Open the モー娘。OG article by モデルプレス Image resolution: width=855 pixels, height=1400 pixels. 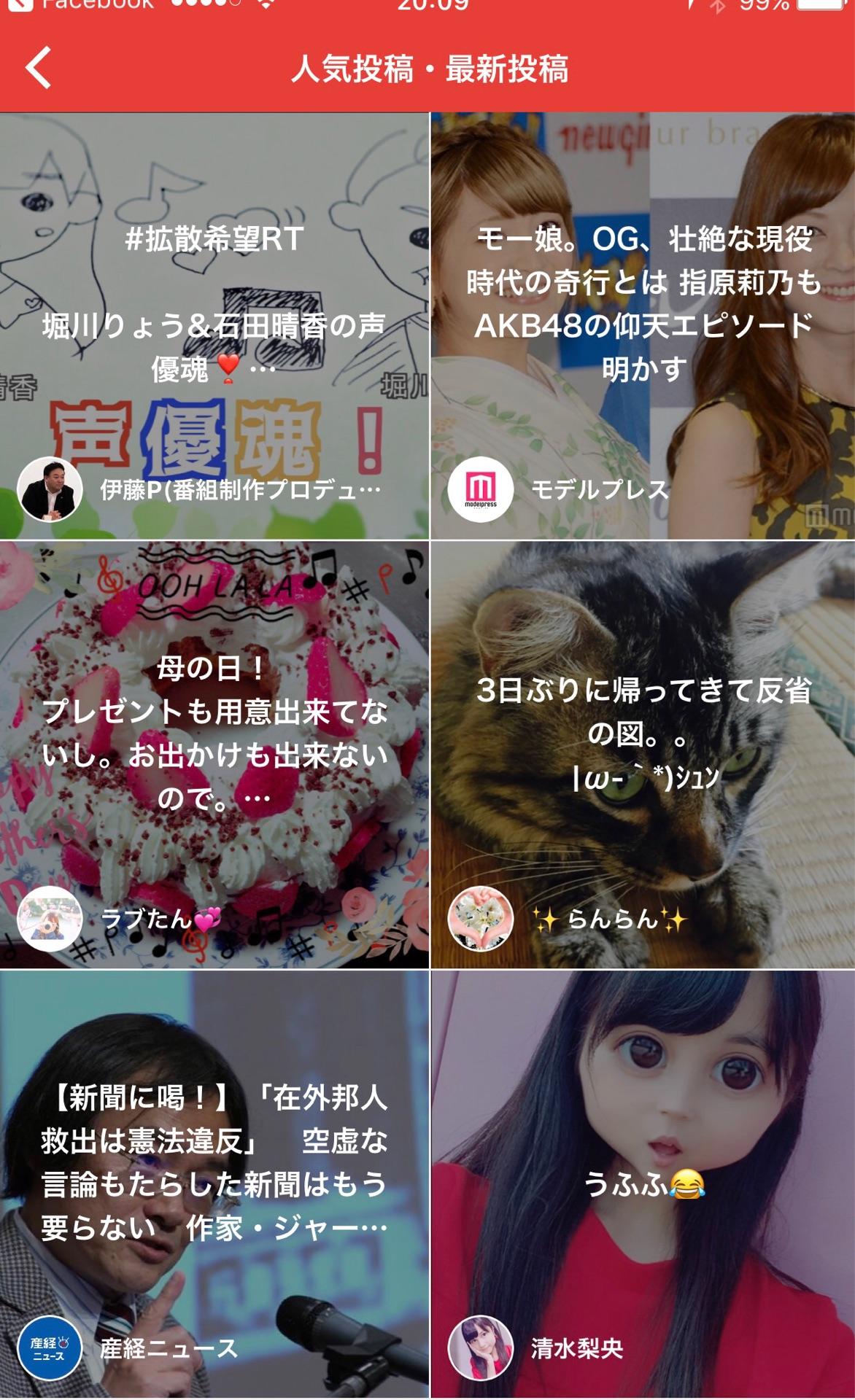coord(643,325)
